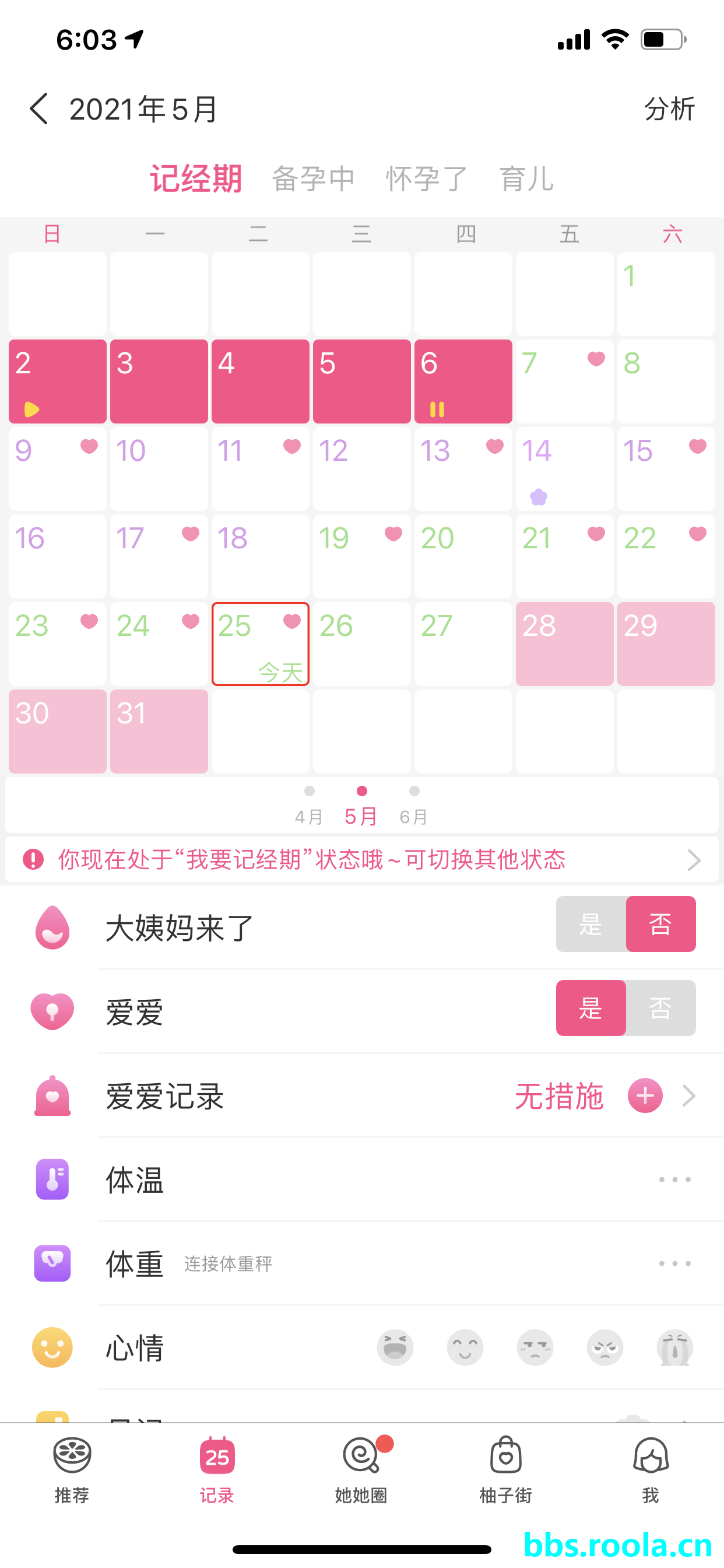Pick the crying face for 心情
The width and height of the screenshot is (724, 1568).
(x=674, y=1347)
